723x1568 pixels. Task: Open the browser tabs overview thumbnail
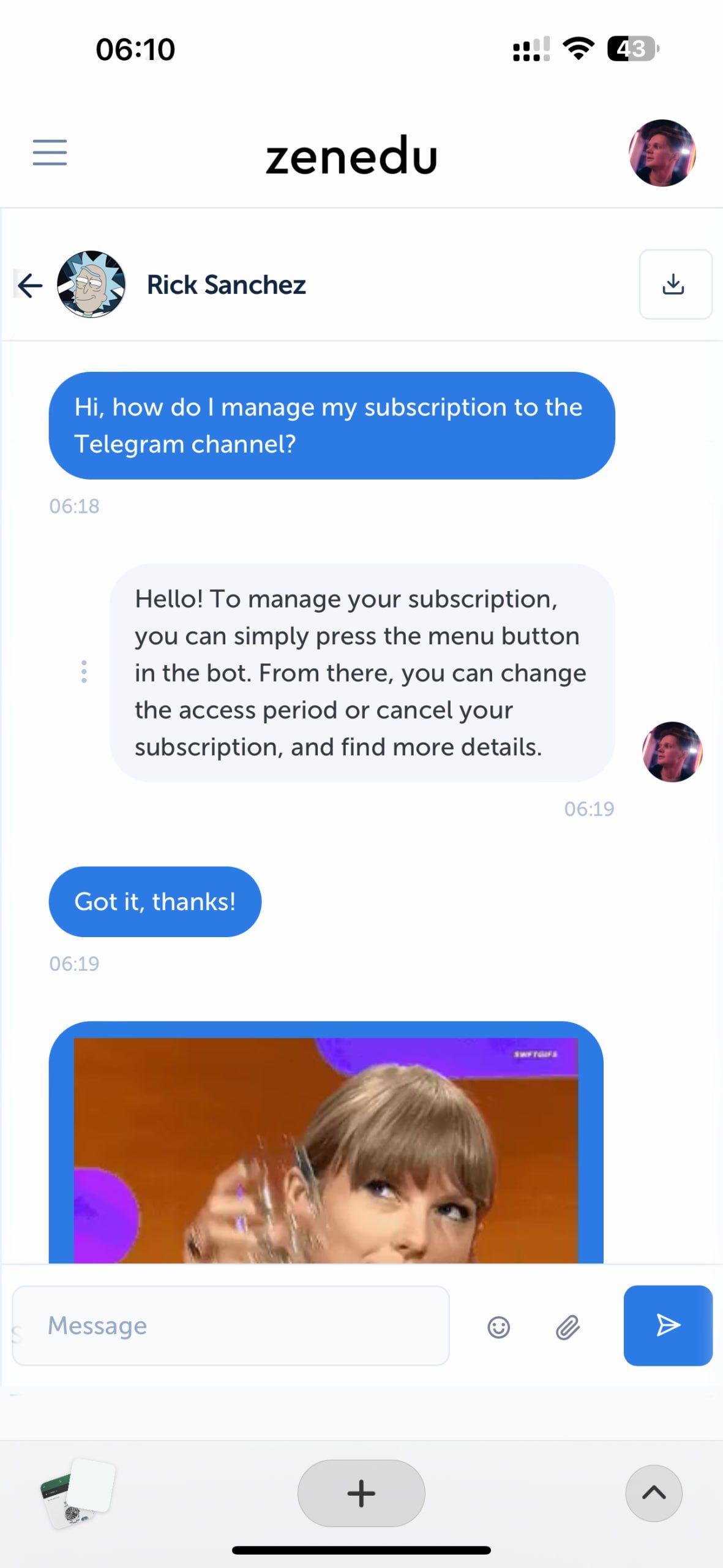tap(77, 1493)
